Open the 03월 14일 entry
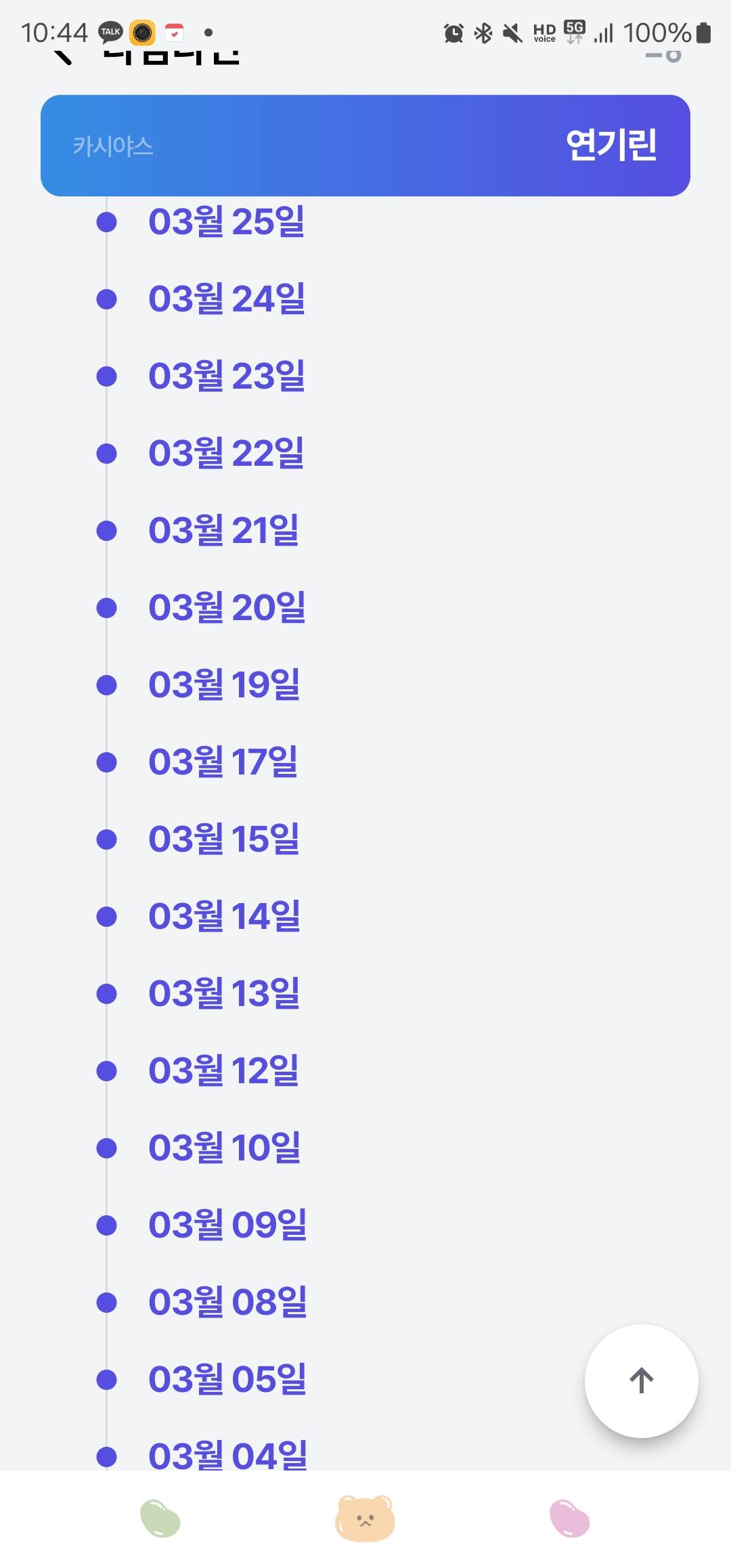Screen dimensions: 731x1568 click(225, 917)
